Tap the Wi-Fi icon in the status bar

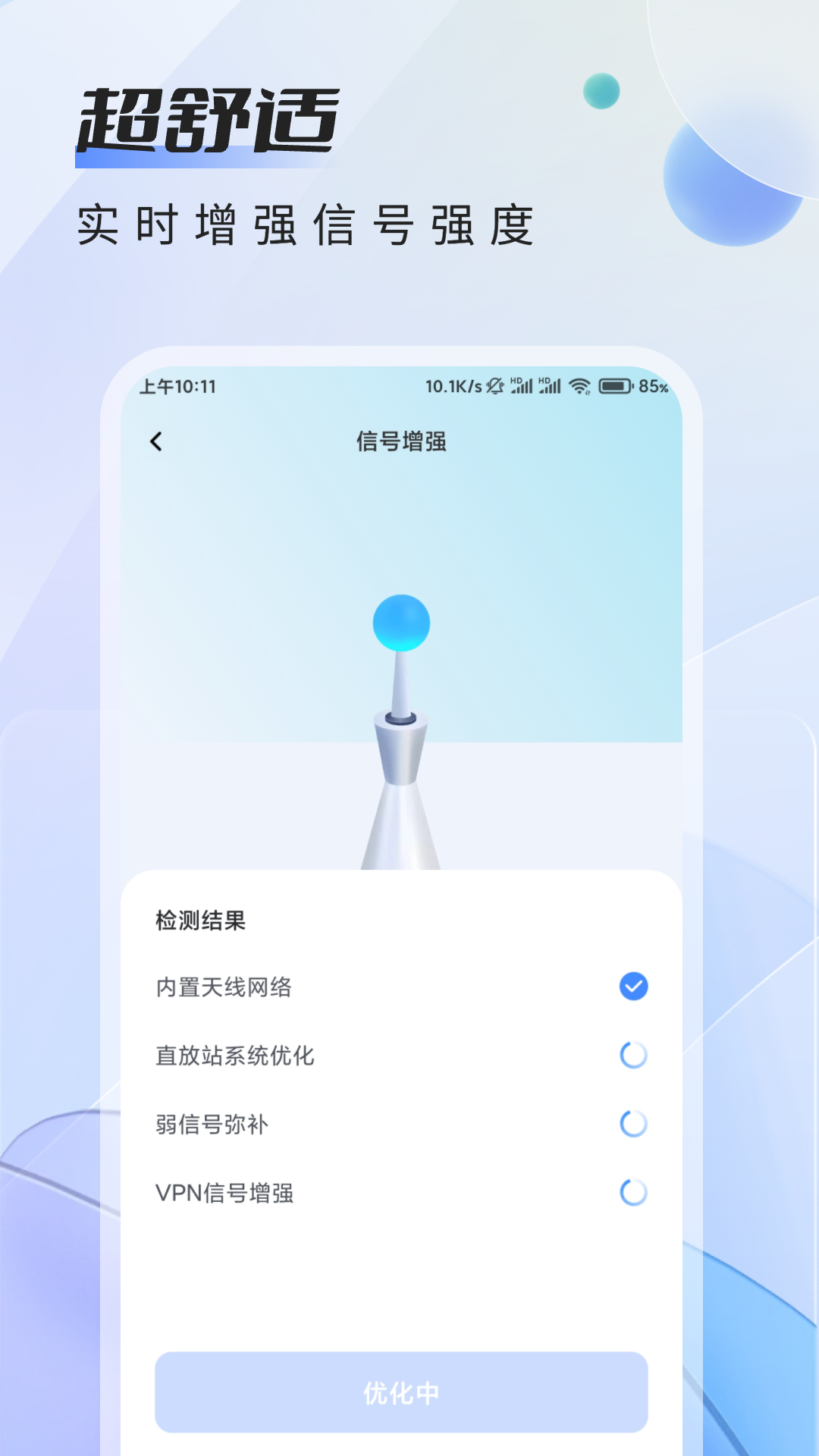[581, 387]
